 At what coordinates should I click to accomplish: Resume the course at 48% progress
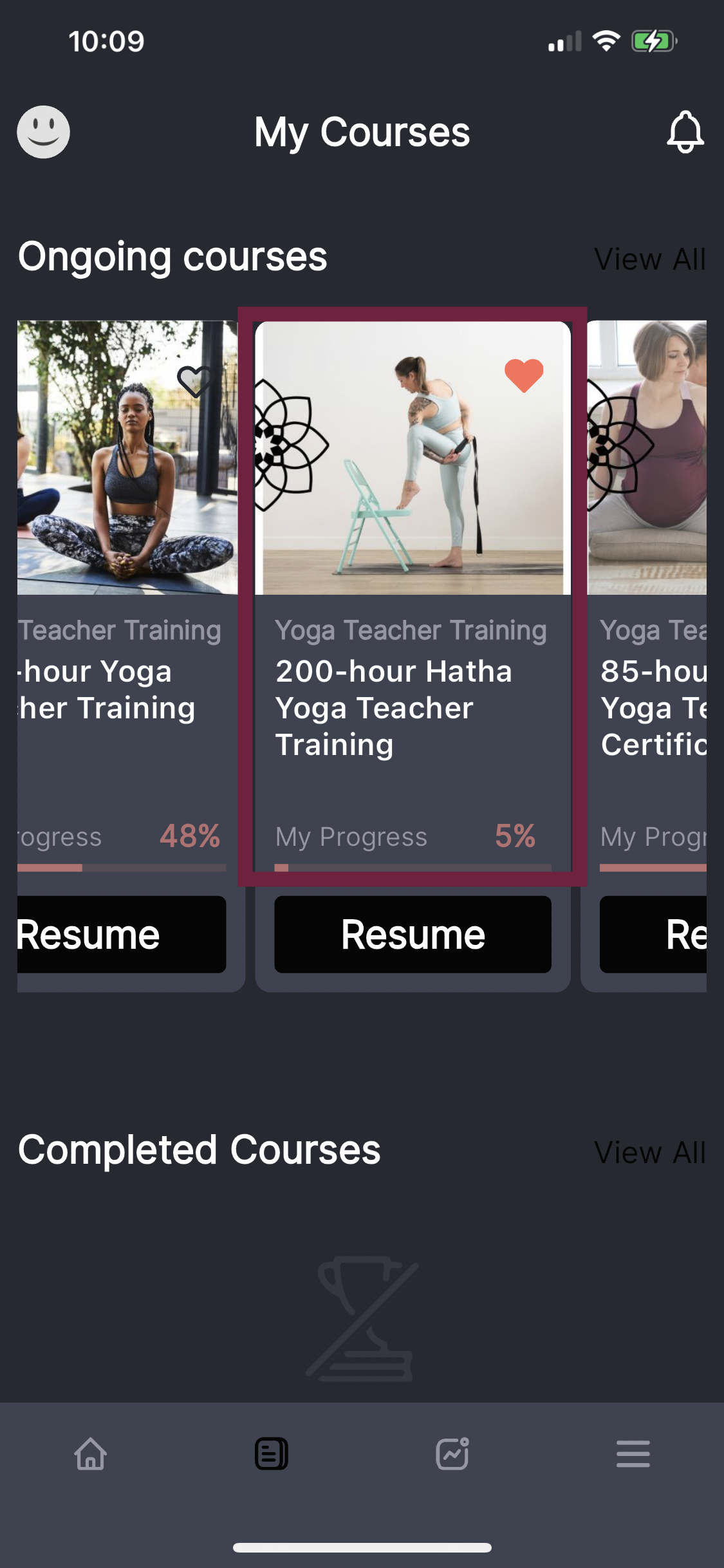(121, 935)
